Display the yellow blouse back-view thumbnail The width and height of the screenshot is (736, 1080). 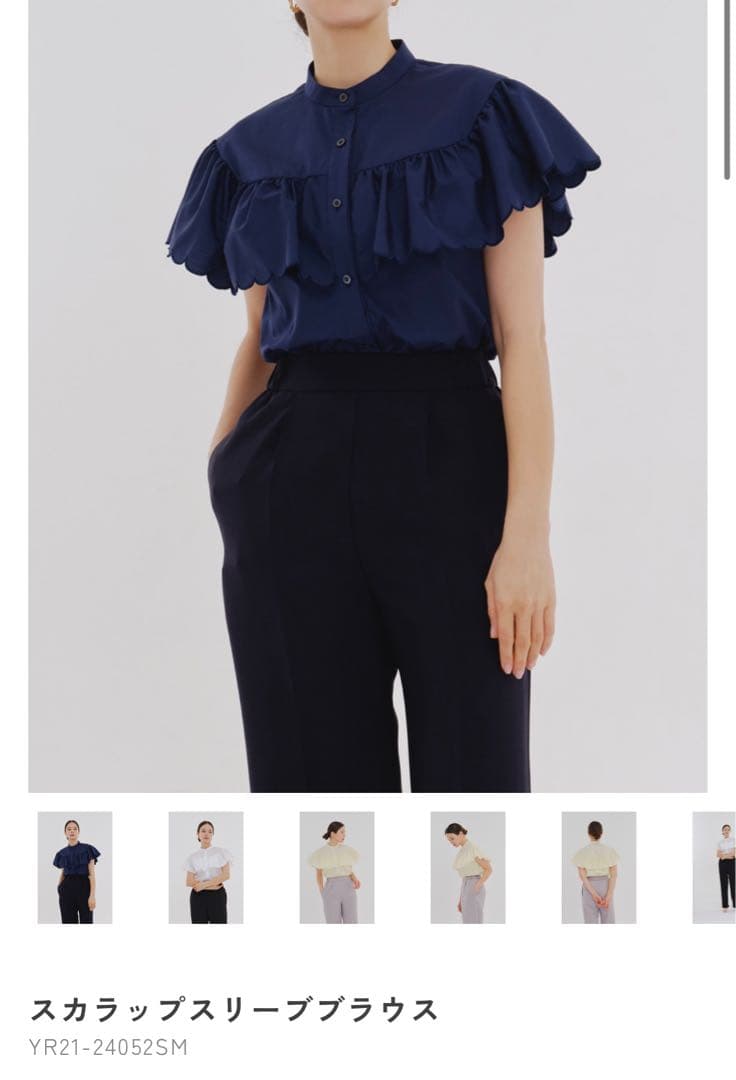coord(599,867)
